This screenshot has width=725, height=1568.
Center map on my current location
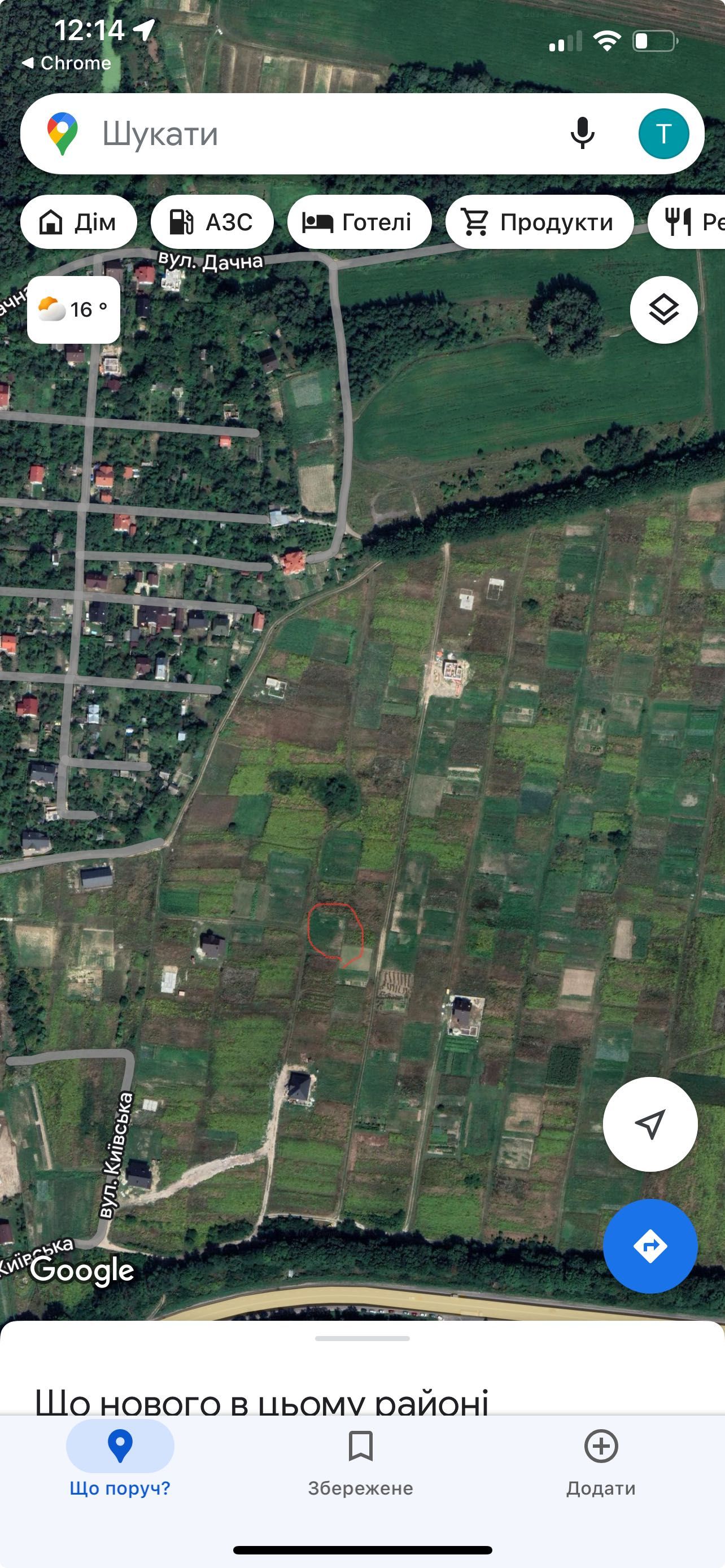tap(649, 1124)
